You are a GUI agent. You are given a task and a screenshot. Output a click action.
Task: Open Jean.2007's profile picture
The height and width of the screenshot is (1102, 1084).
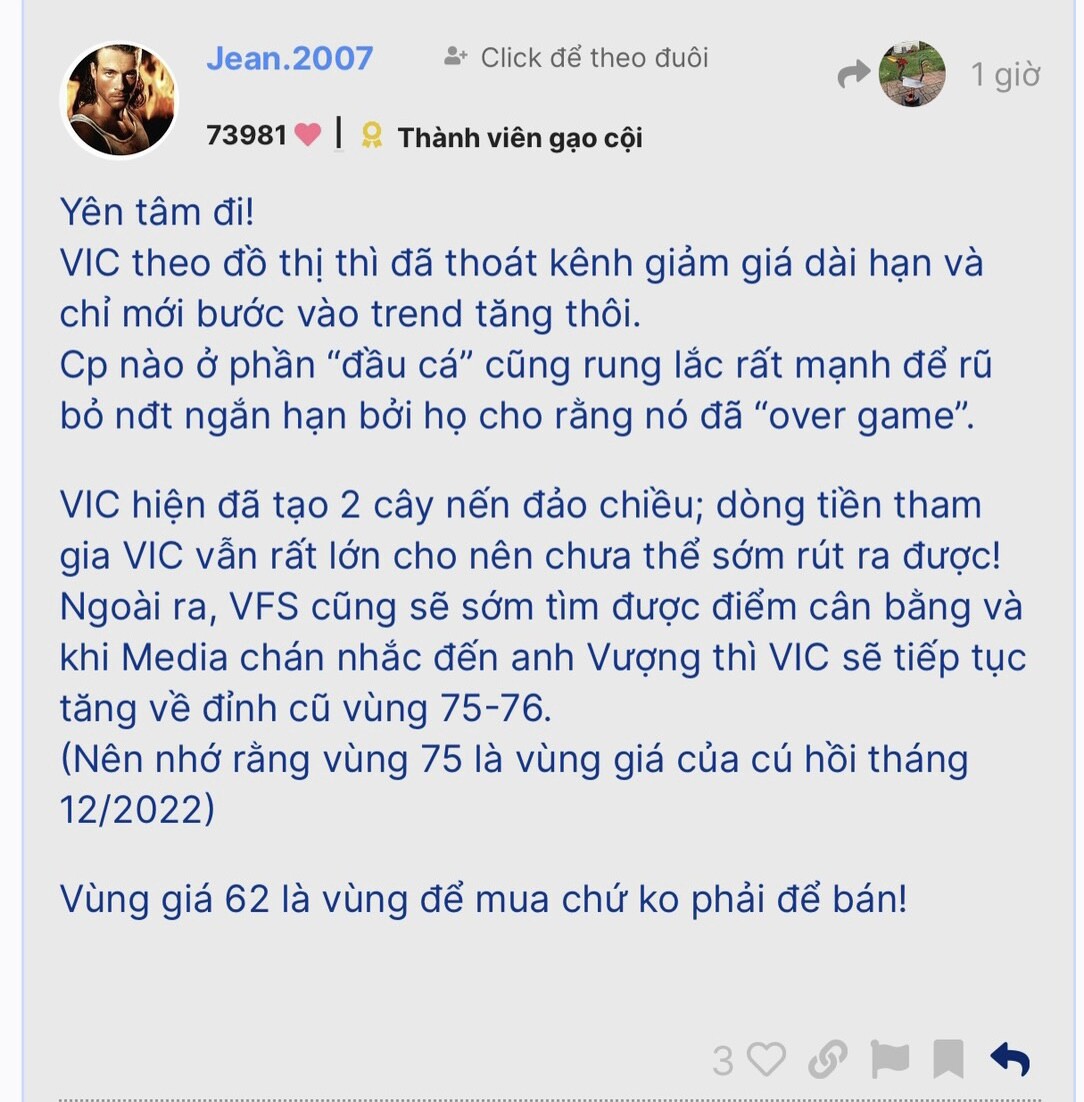click(x=120, y=100)
